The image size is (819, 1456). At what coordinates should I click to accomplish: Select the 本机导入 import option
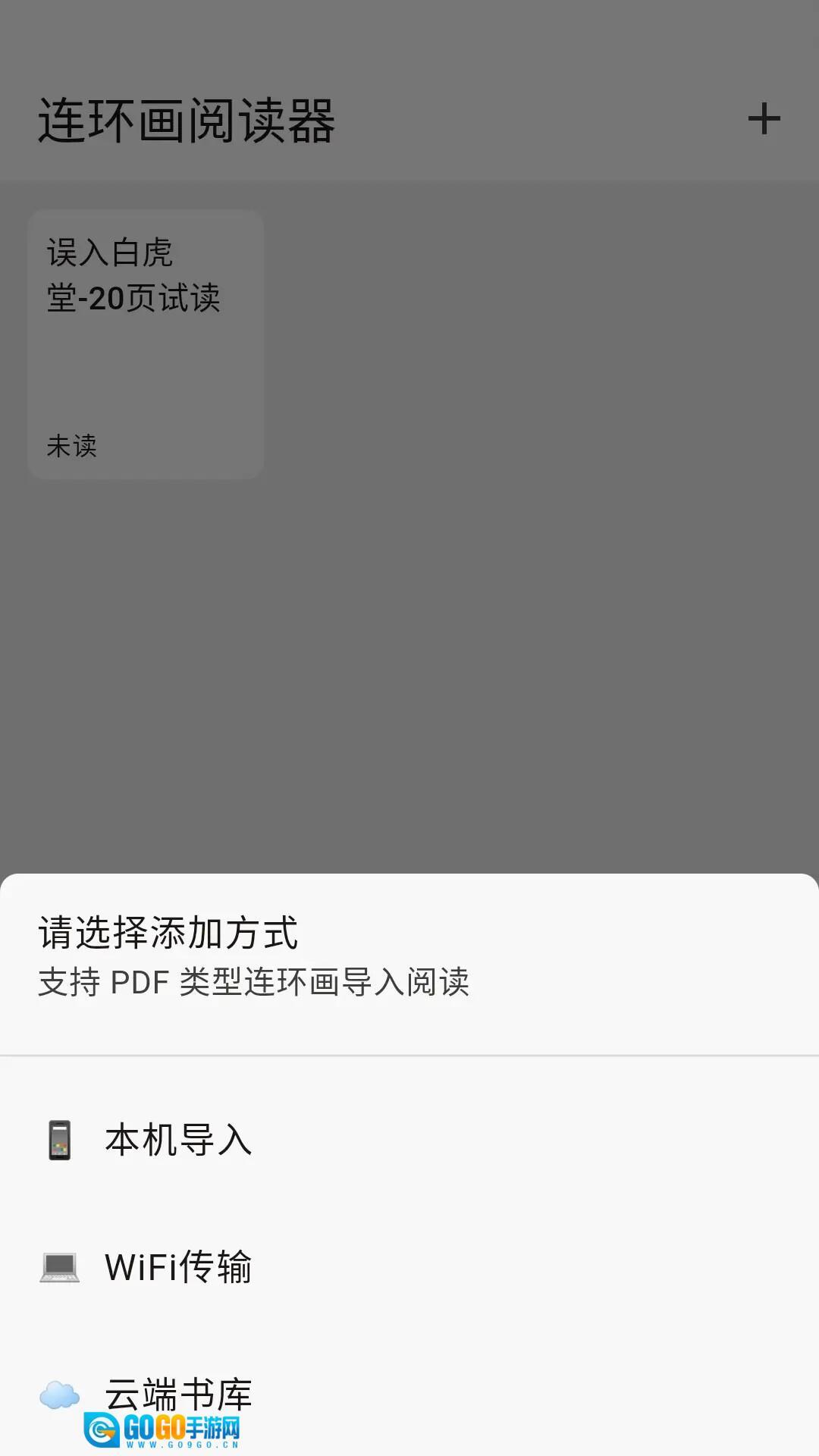point(178,1141)
